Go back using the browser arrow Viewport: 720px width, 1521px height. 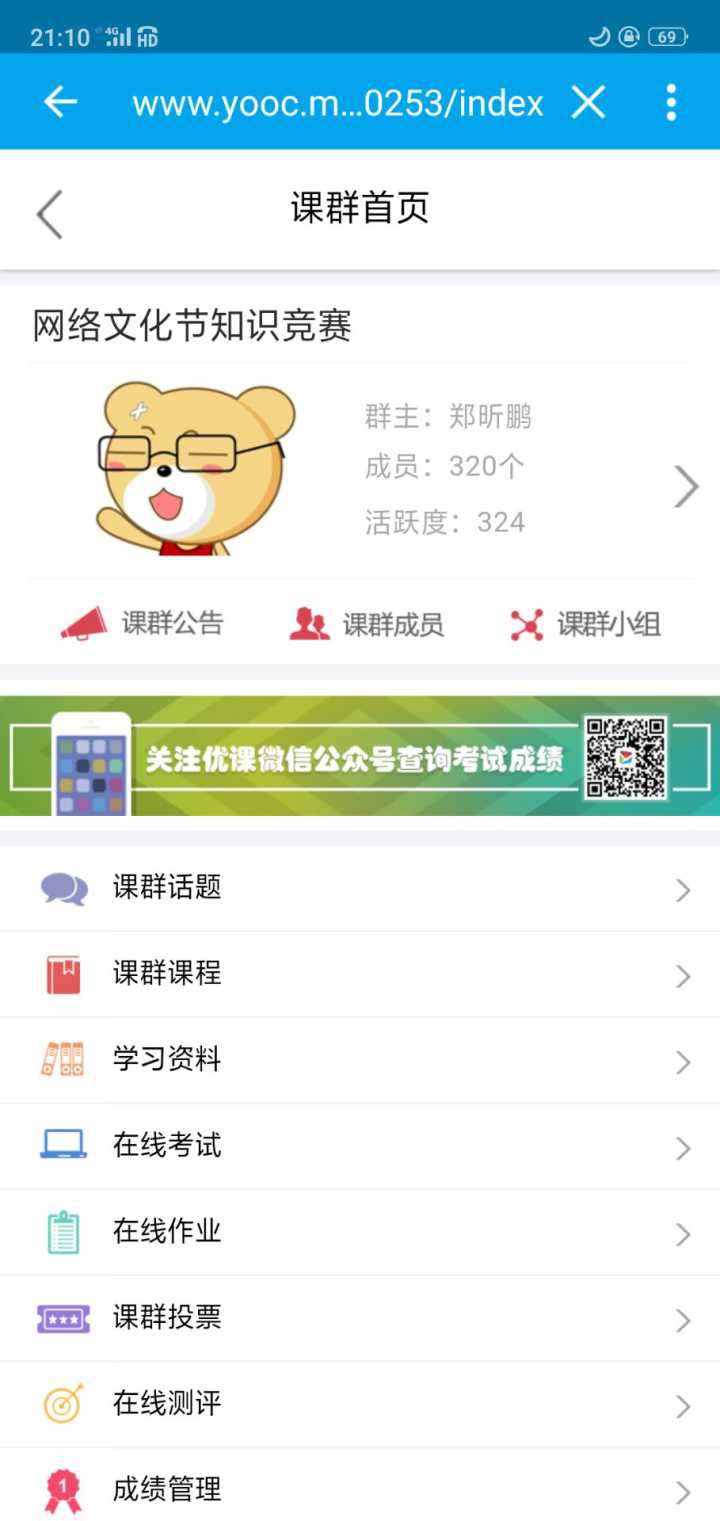point(61,102)
